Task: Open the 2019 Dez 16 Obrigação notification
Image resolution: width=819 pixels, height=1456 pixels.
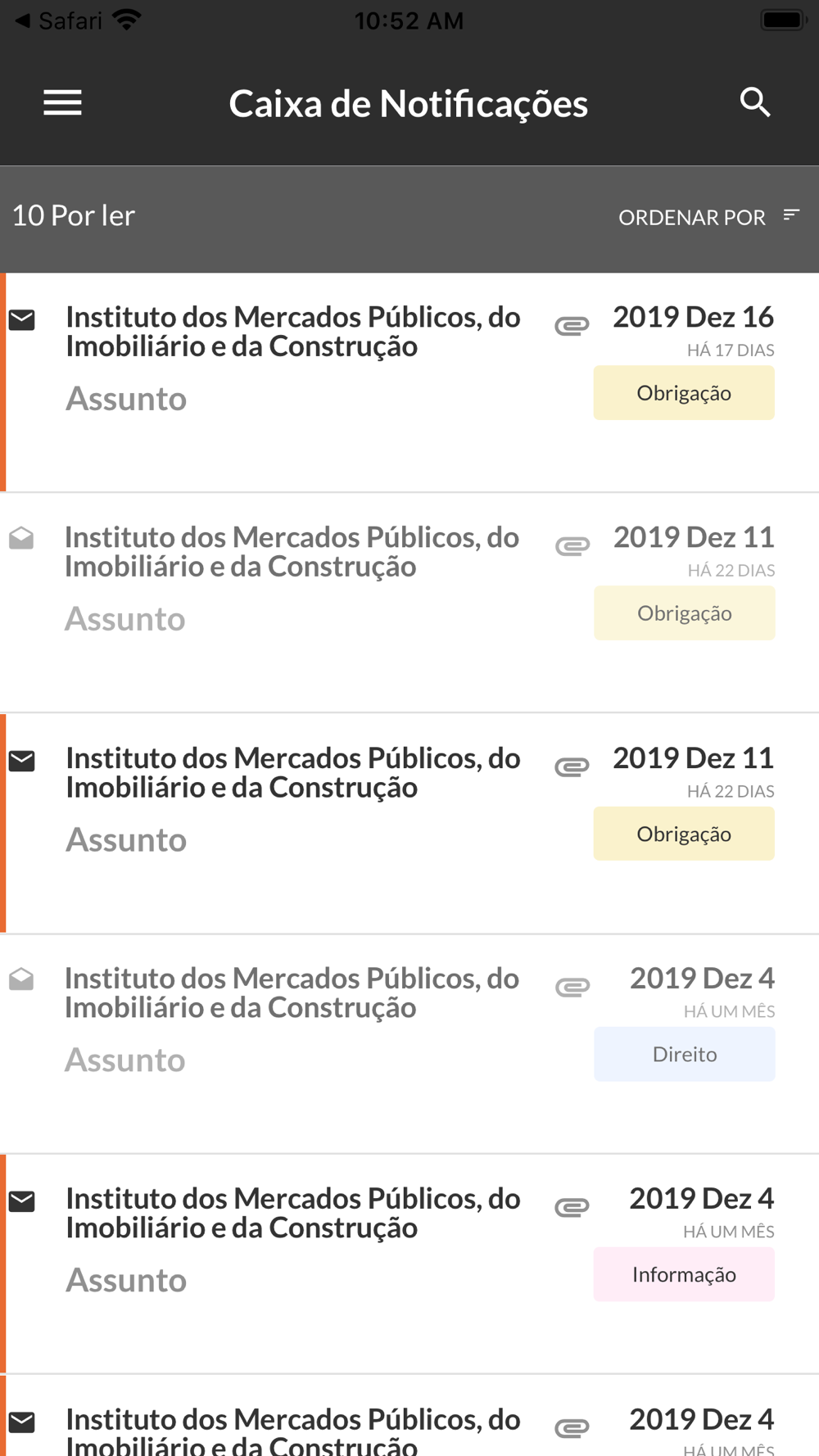Action: pos(409,382)
